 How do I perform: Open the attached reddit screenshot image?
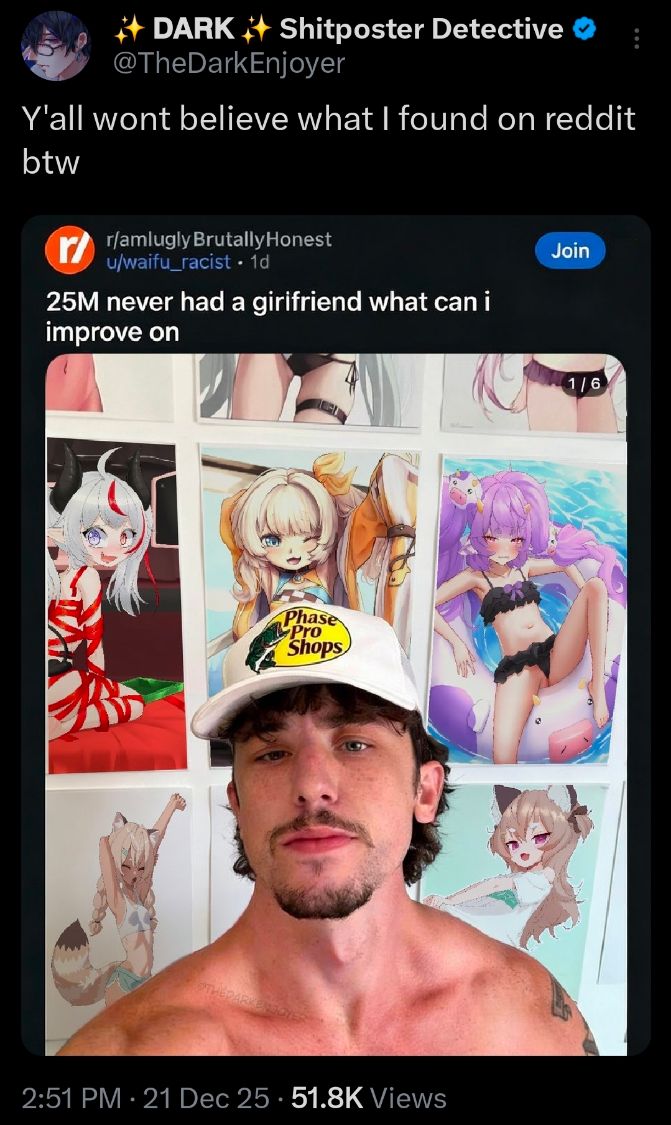(336, 700)
